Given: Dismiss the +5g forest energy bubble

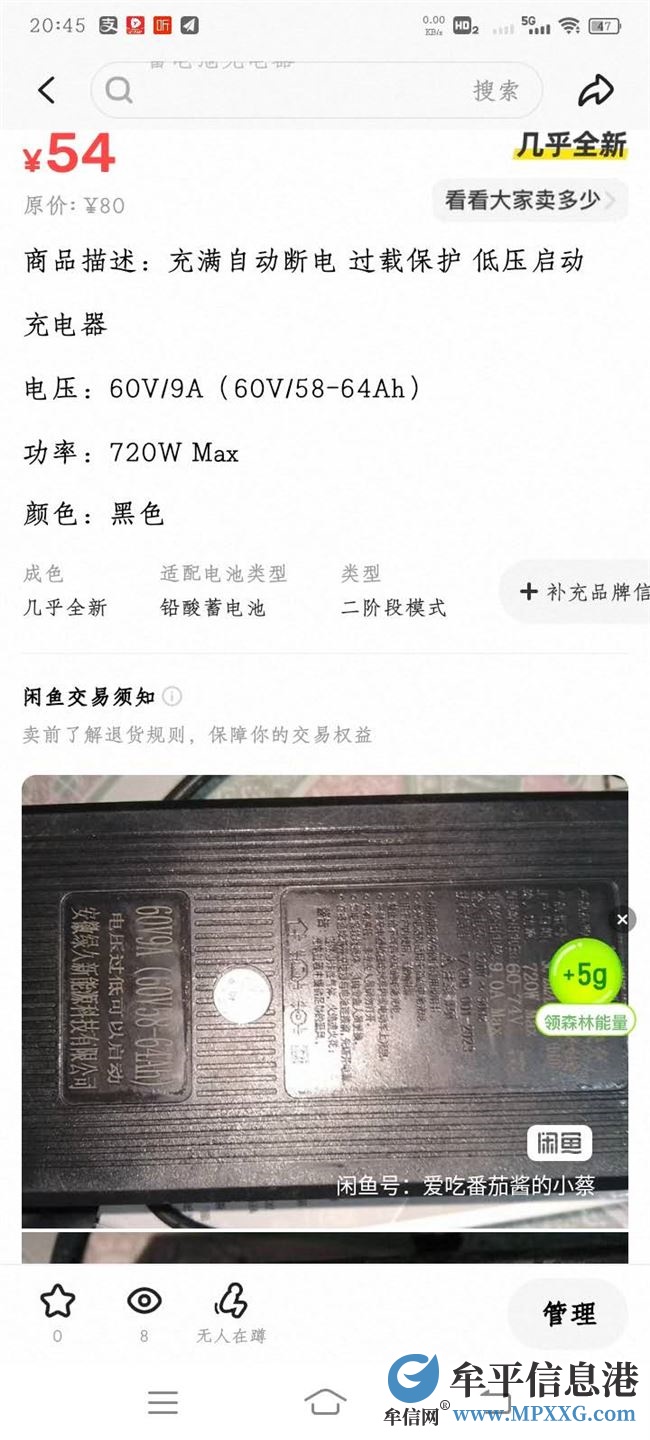Looking at the screenshot, I should 622,919.
